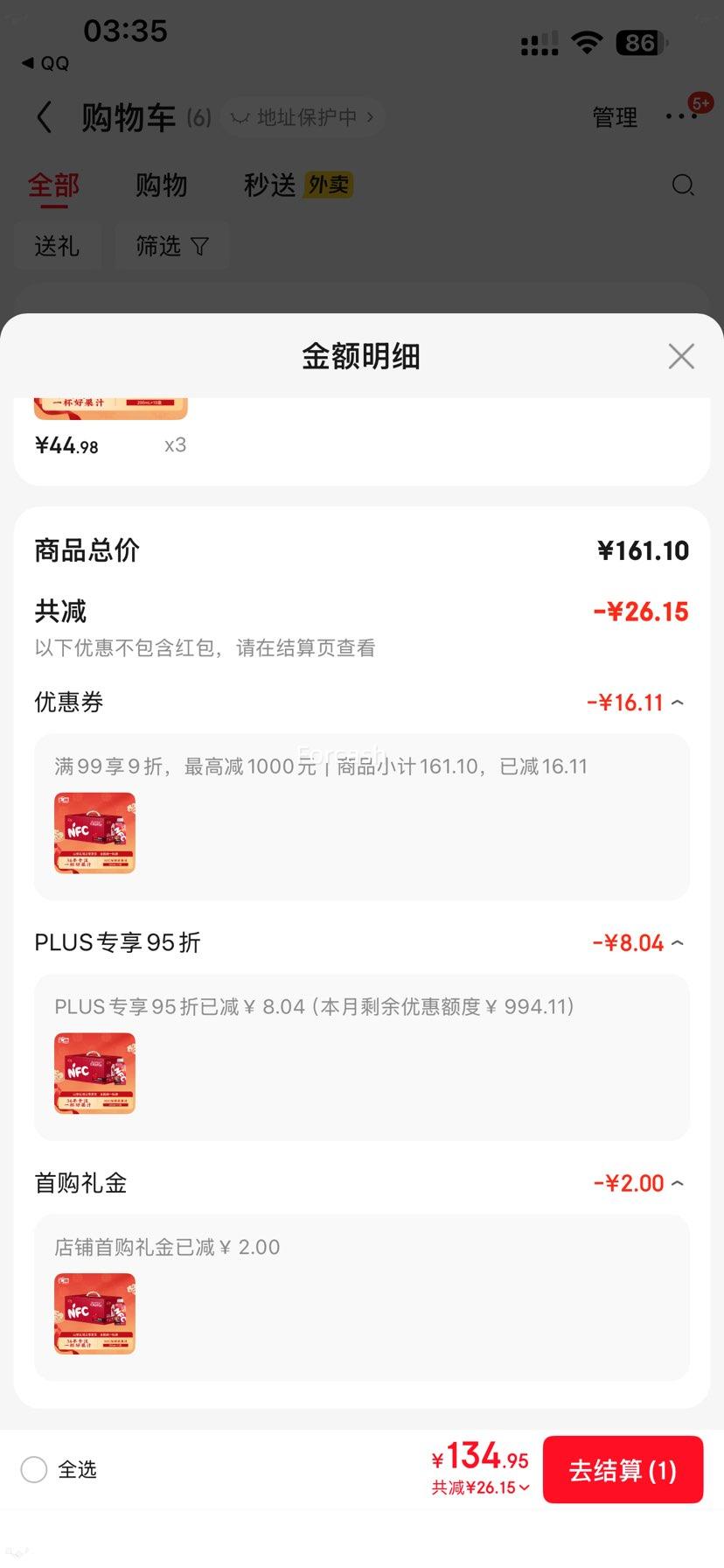The image size is (724, 1568).
Task: Open the NFC gift box product thumbnail
Action: point(94,832)
